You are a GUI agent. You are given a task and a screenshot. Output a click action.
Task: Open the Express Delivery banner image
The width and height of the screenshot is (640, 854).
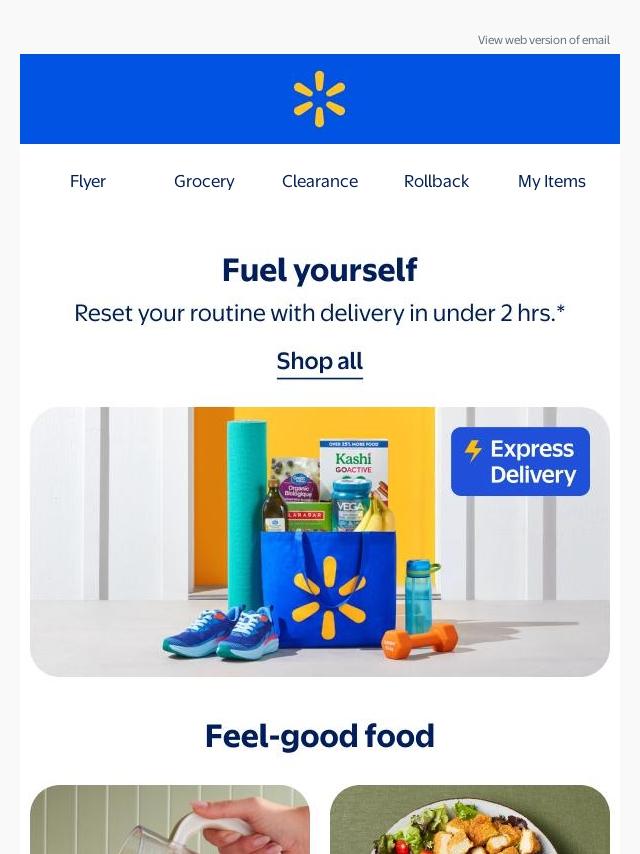[320, 541]
